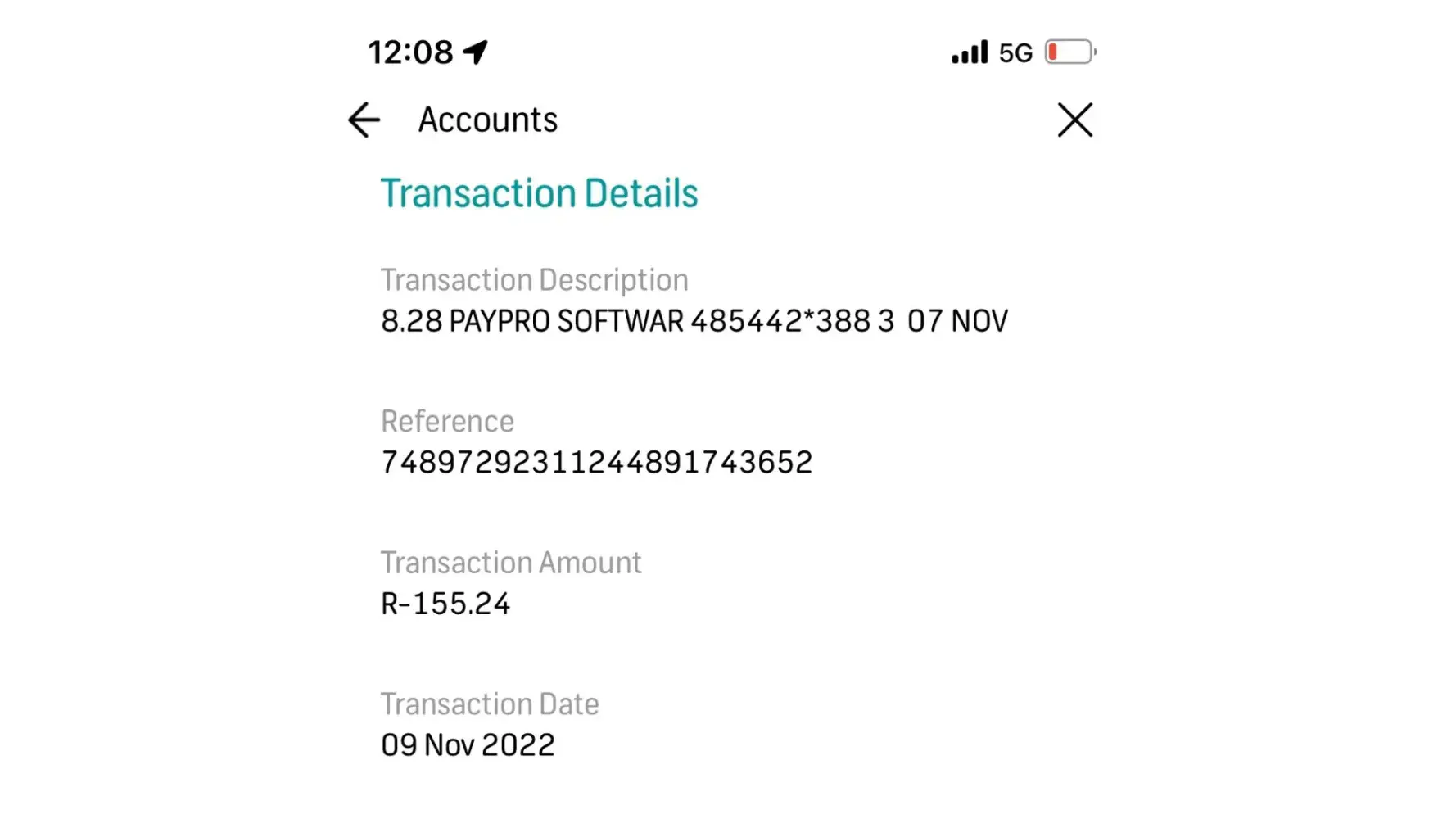
Task: Go back to Accounts with the arrow
Action: [x=364, y=120]
